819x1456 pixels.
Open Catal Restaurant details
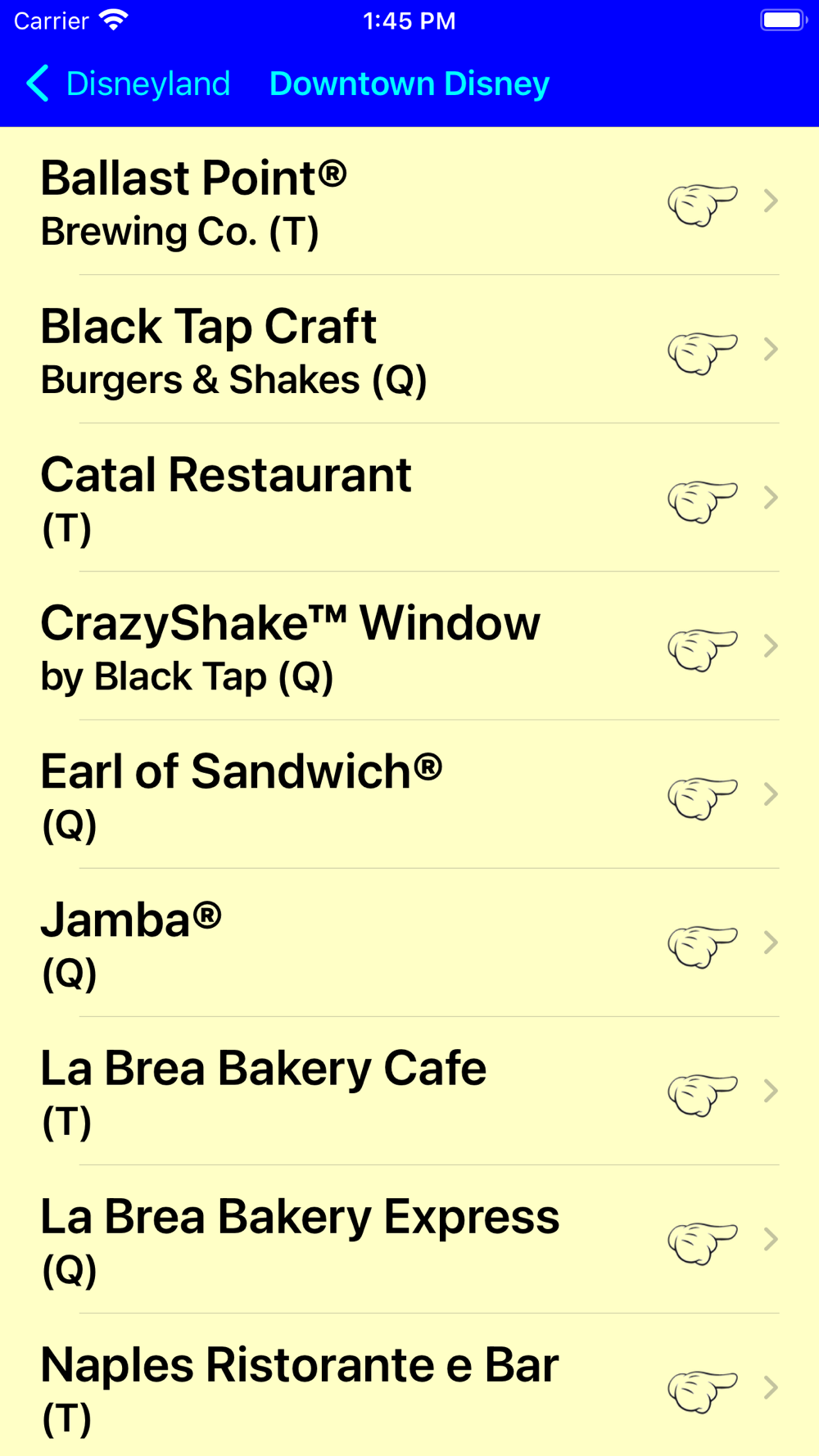click(x=328, y=499)
